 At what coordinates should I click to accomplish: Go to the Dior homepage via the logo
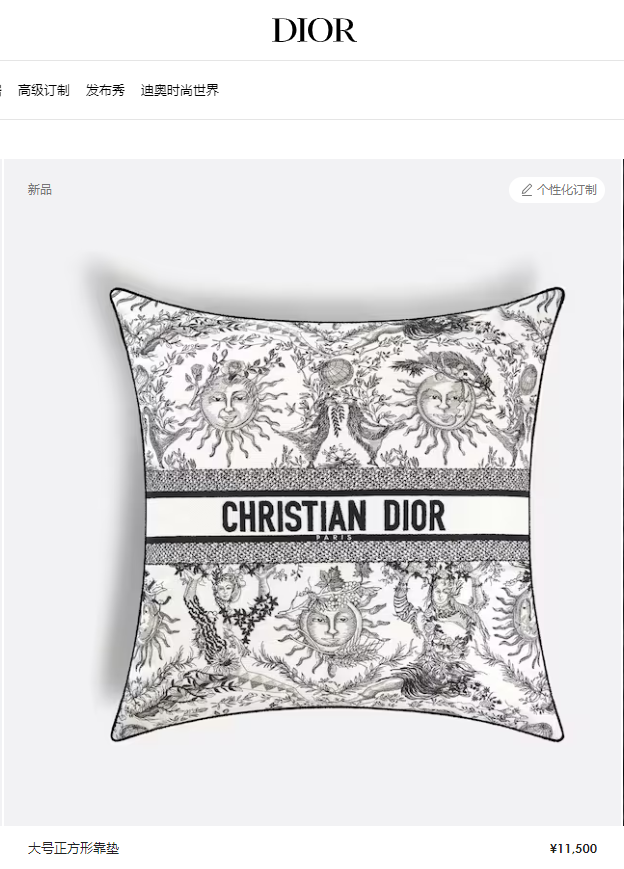point(314,31)
